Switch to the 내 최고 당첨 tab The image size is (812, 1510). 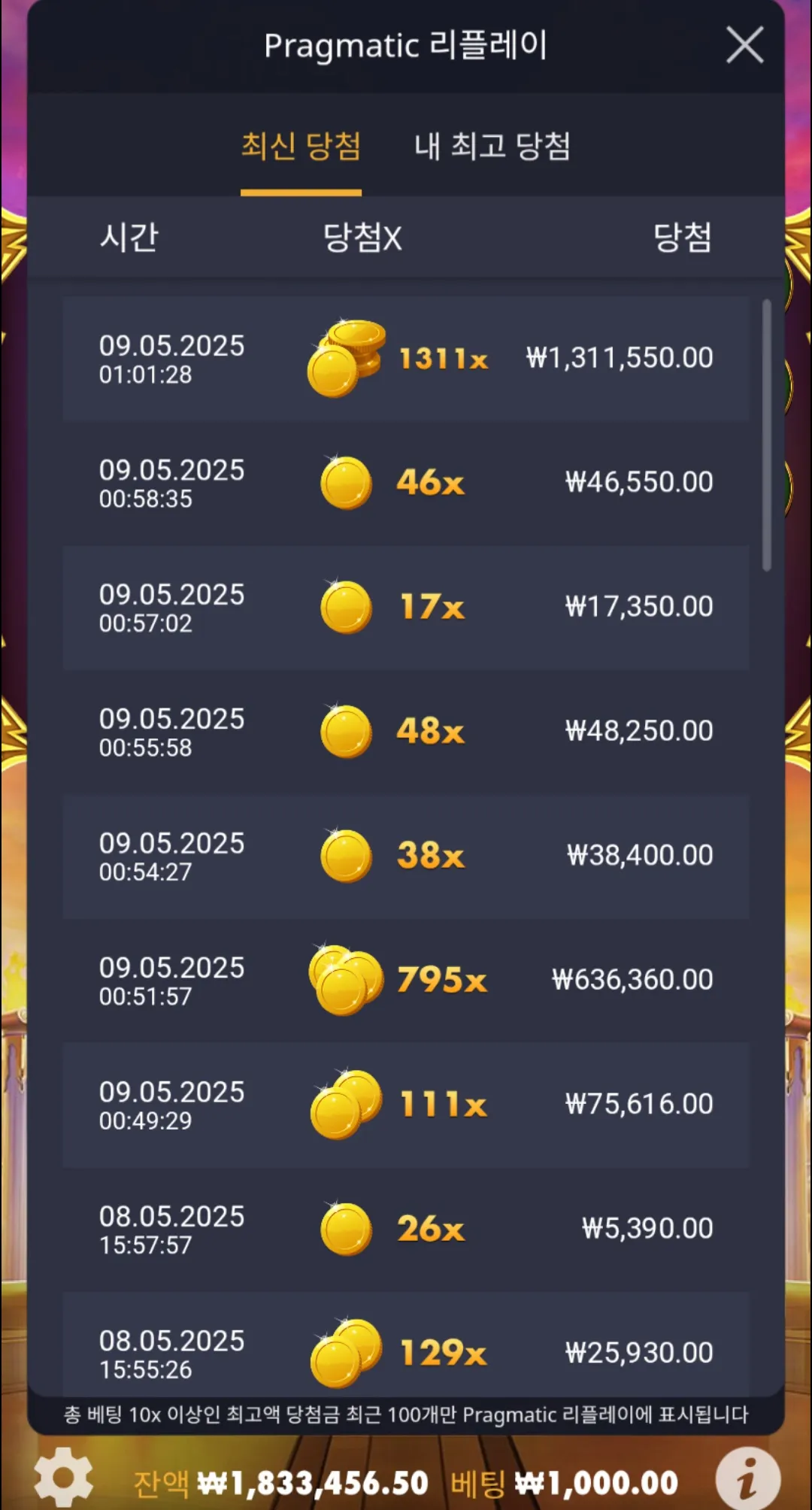tap(492, 146)
